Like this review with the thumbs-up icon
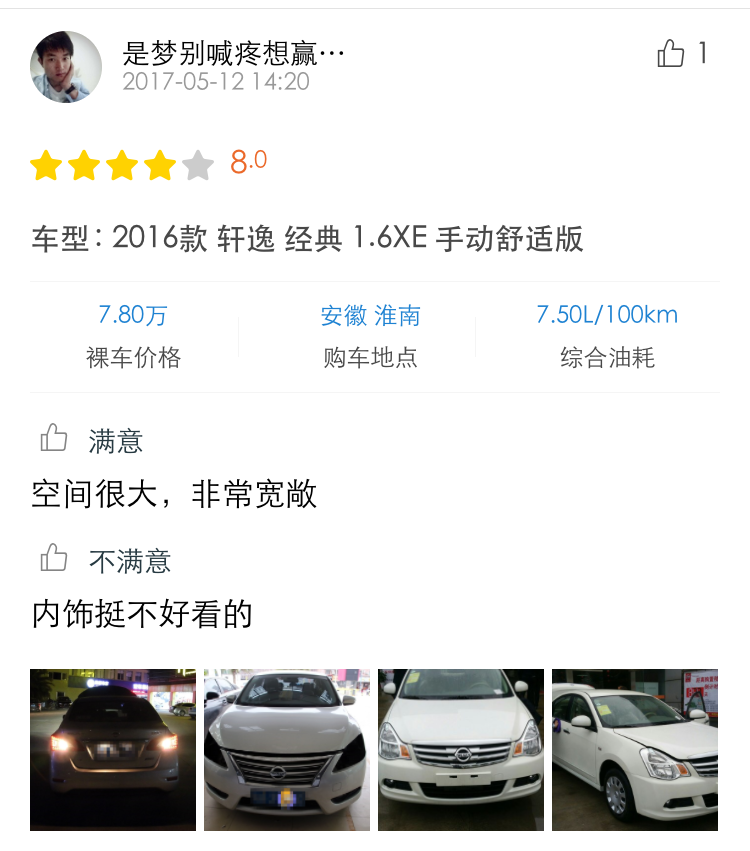Viewport: 750px width, 851px height. tap(671, 54)
